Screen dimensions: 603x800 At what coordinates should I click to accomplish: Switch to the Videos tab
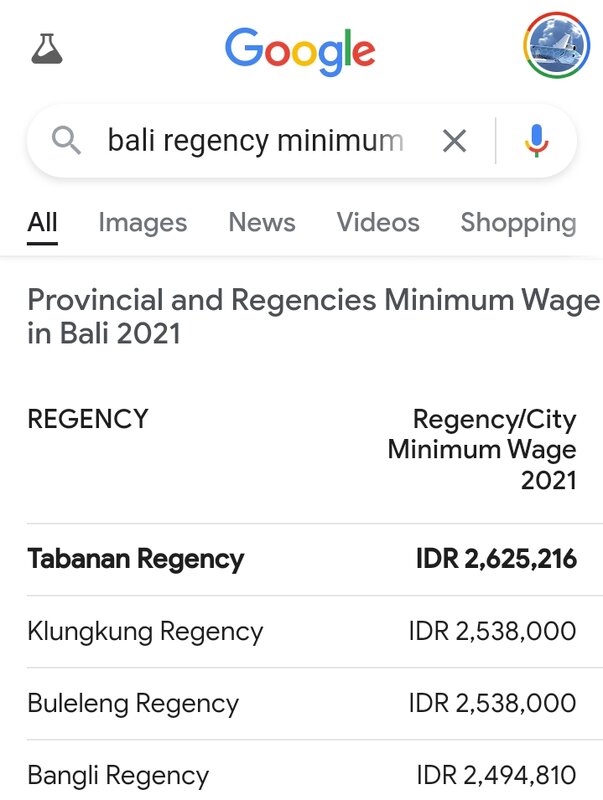pos(377,222)
